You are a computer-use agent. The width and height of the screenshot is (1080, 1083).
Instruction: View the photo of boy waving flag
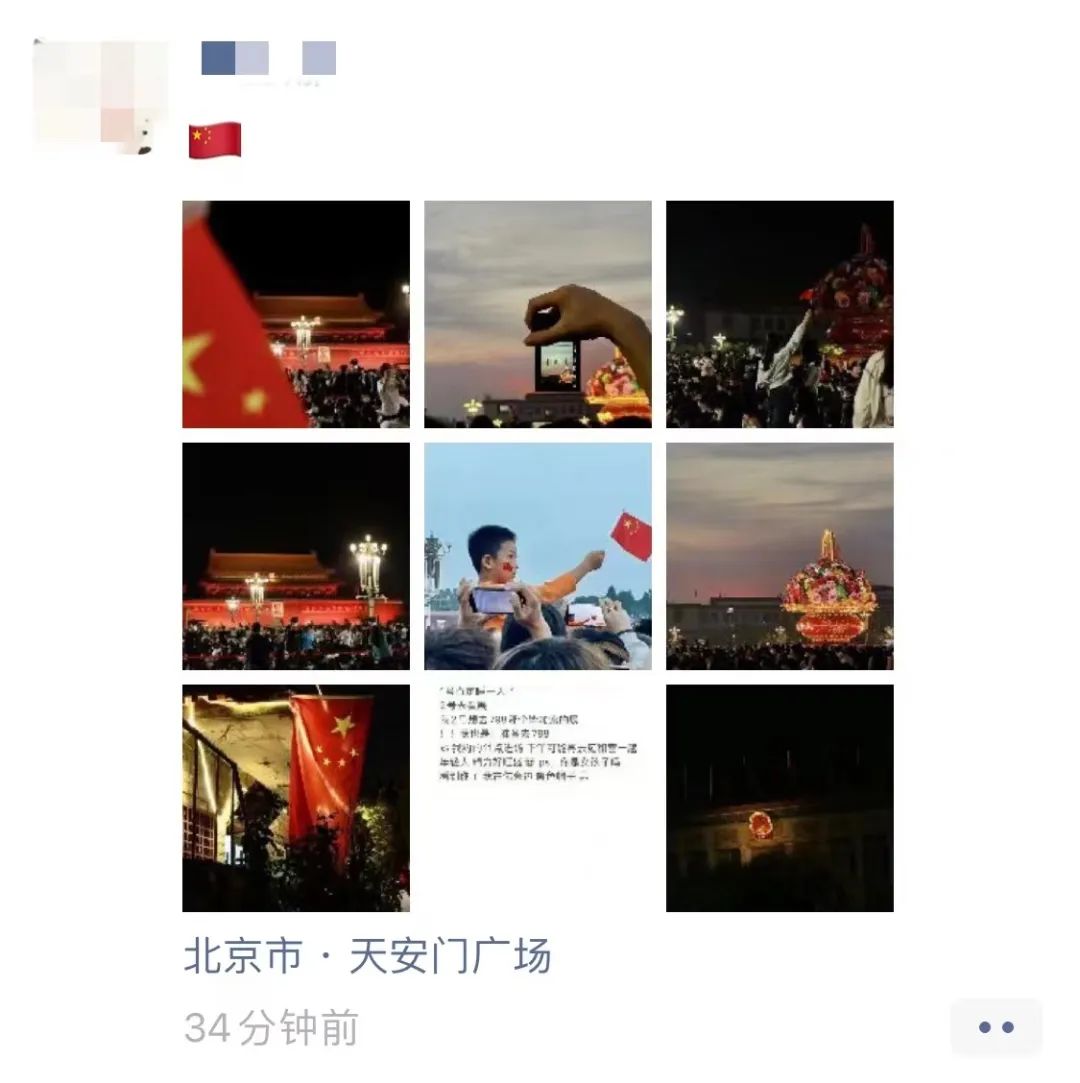point(538,556)
